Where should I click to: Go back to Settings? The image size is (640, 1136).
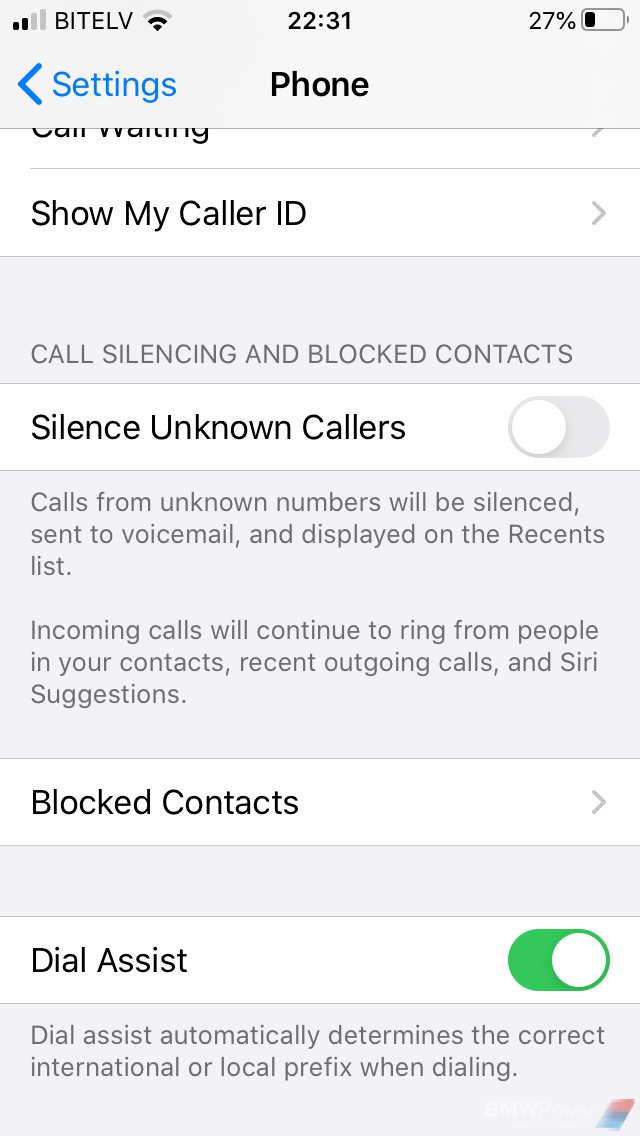(x=97, y=85)
